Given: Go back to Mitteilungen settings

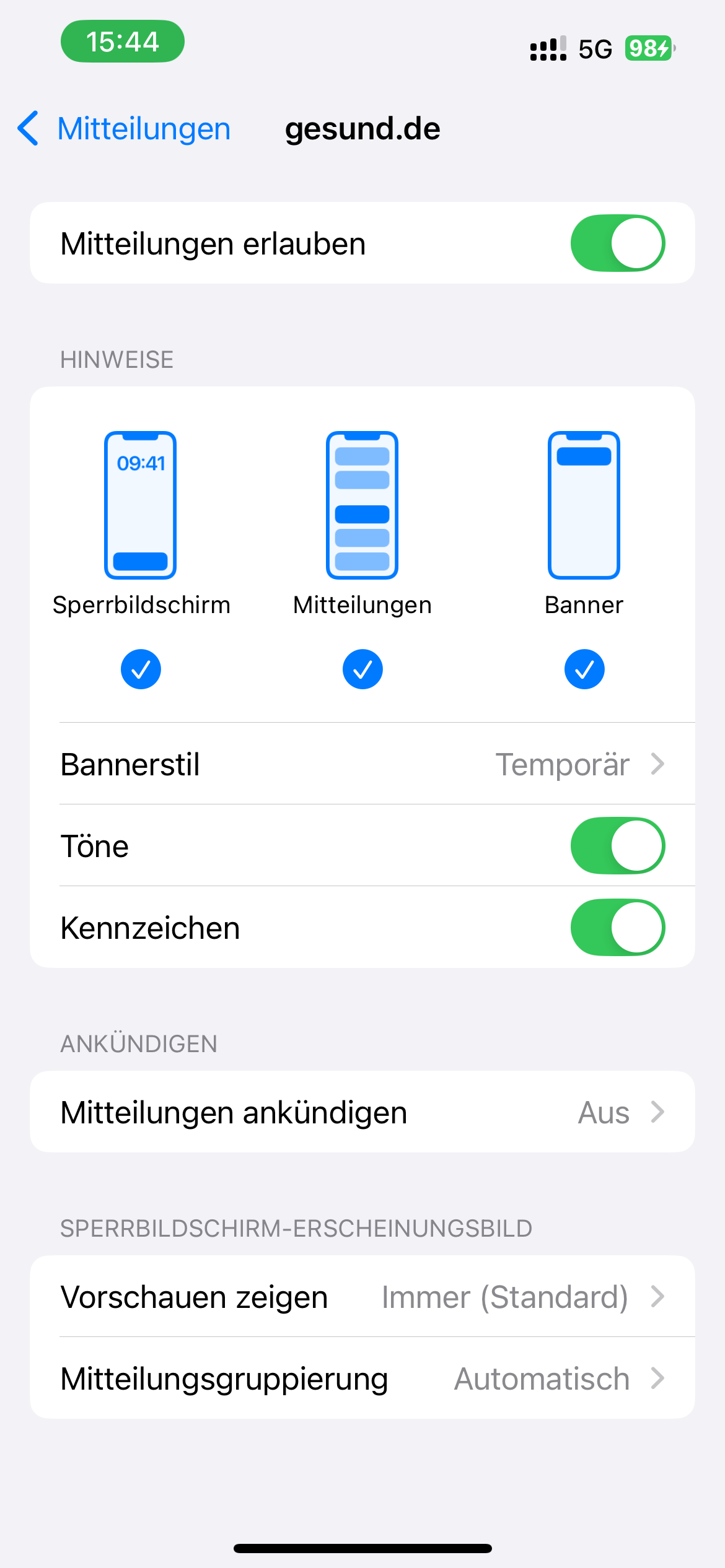Looking at the screenshot, I should click(x=124, y=129).
